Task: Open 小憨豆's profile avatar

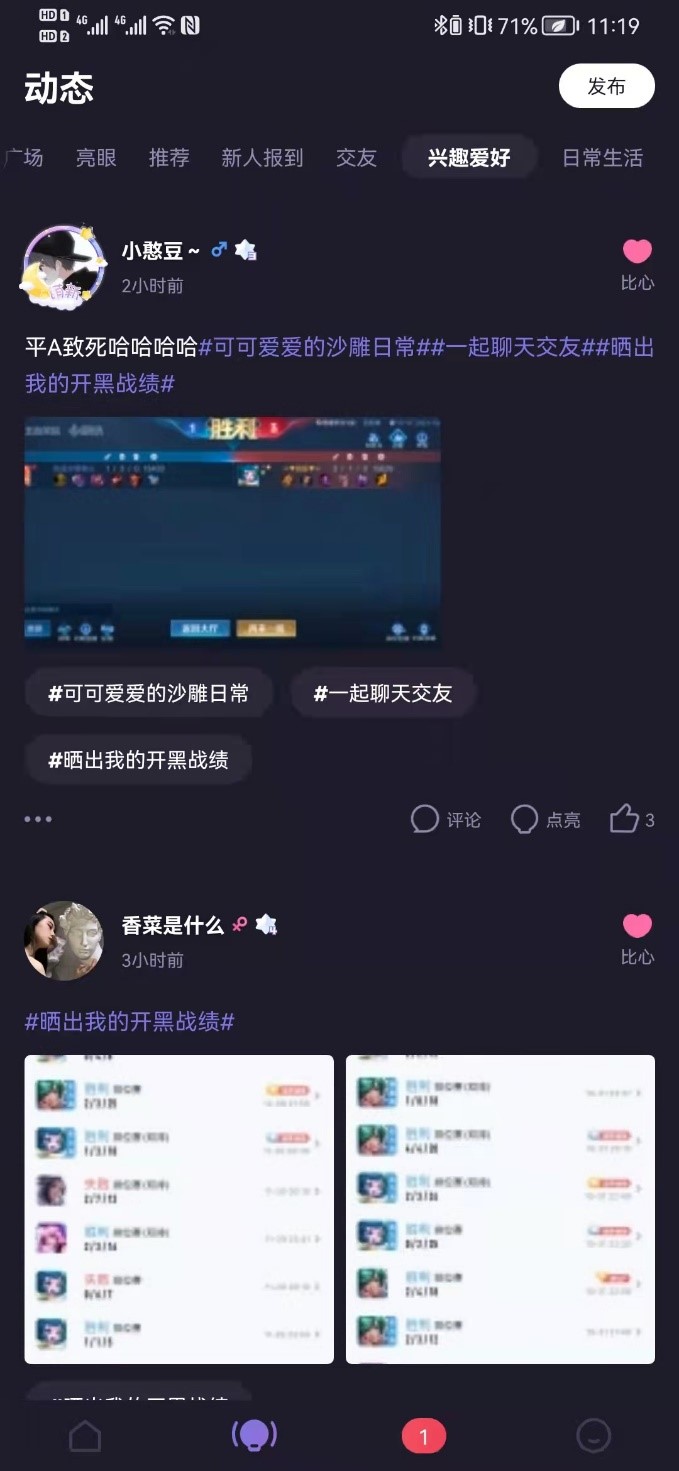Action: tap(64, 263)
